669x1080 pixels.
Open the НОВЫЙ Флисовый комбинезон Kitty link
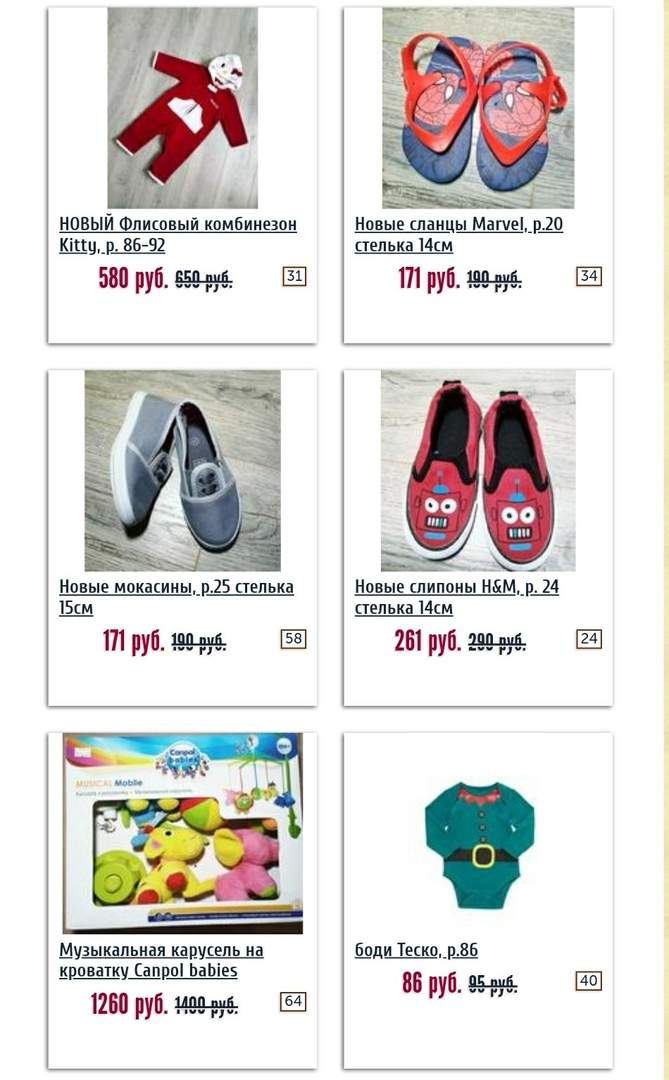[x=178, y=234]
